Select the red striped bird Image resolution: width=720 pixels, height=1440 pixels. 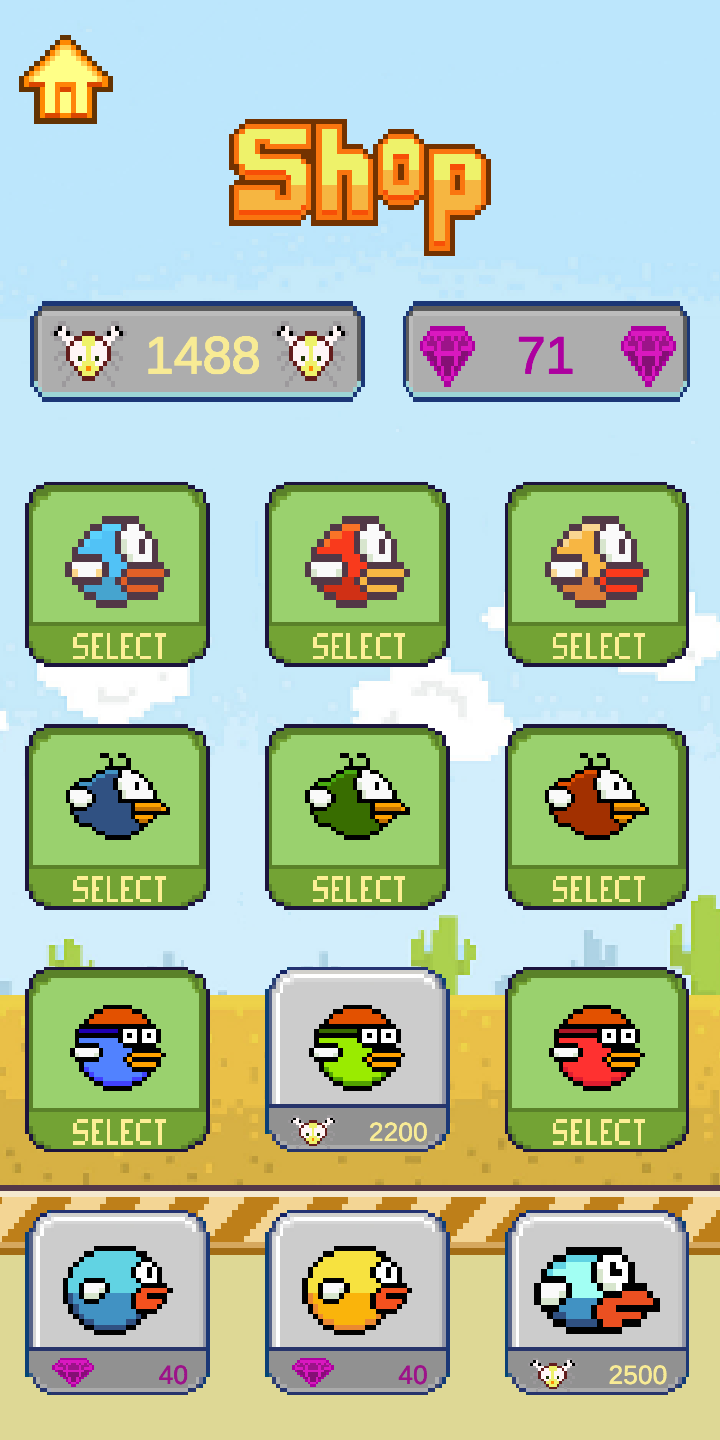tap(357, 645)
